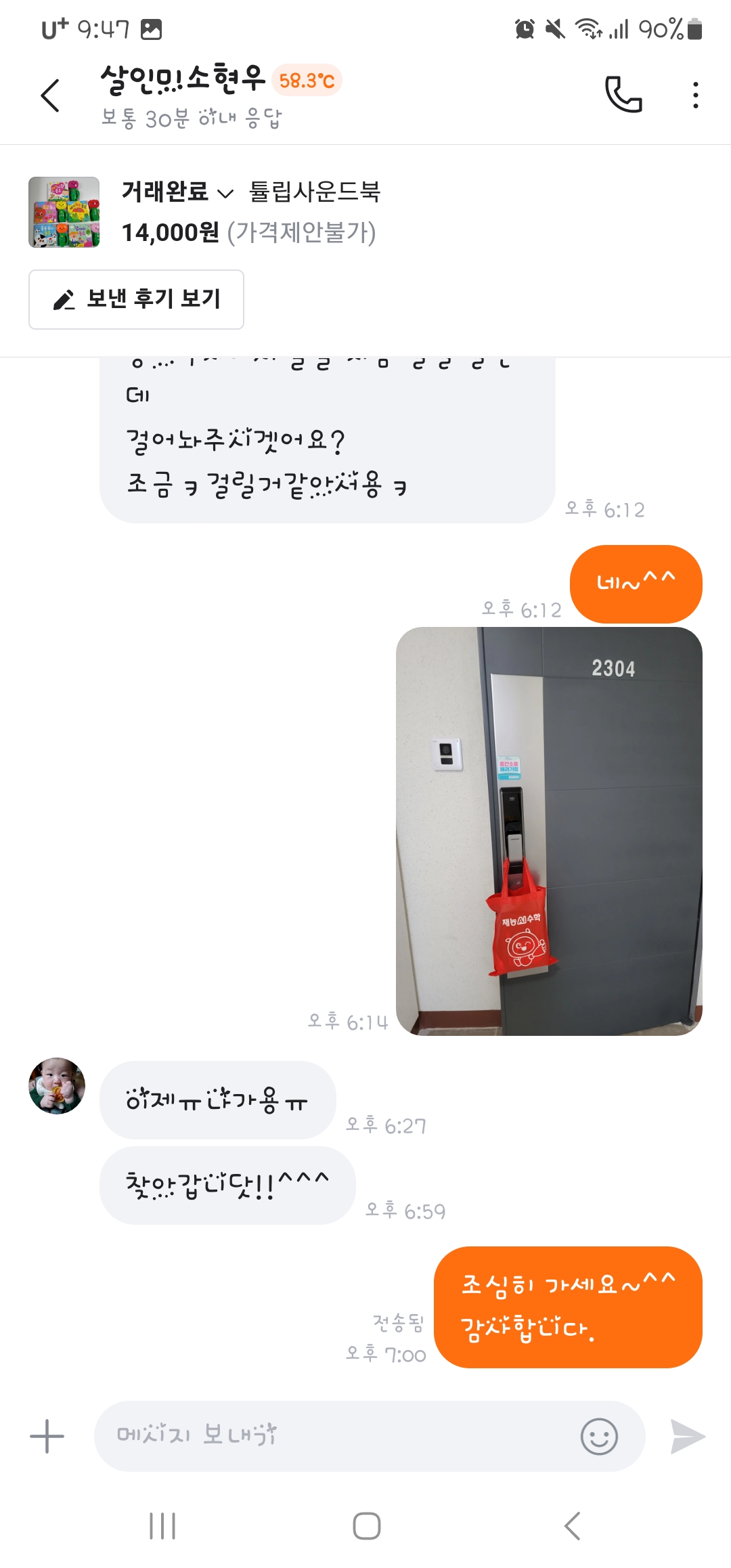Go back from the chat screen
The image size is (731, 1568).
coord(51,95)
